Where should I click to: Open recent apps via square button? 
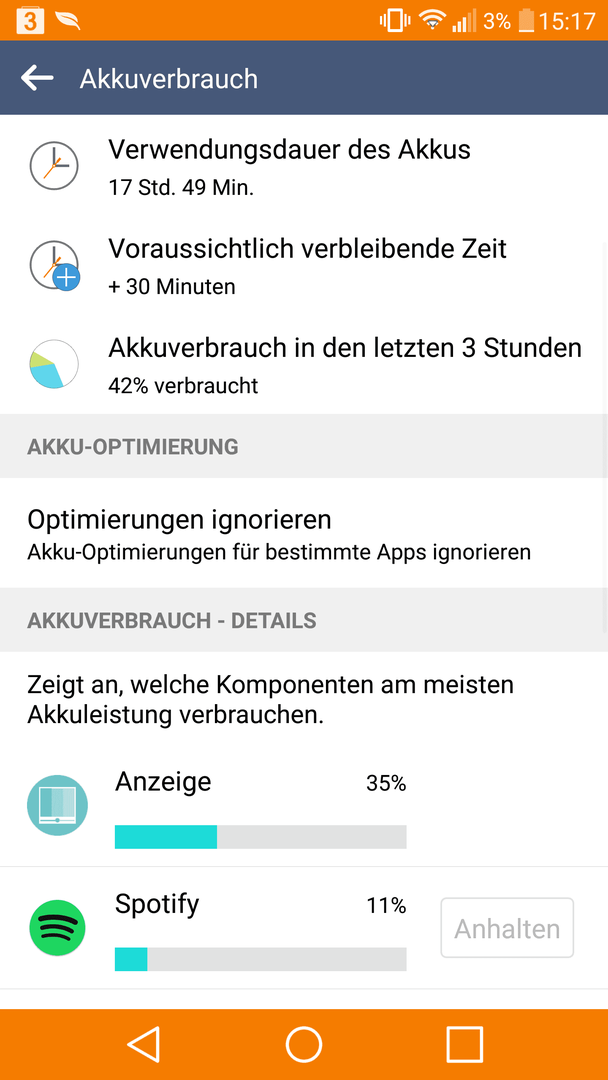click(x=464, y=1044)
